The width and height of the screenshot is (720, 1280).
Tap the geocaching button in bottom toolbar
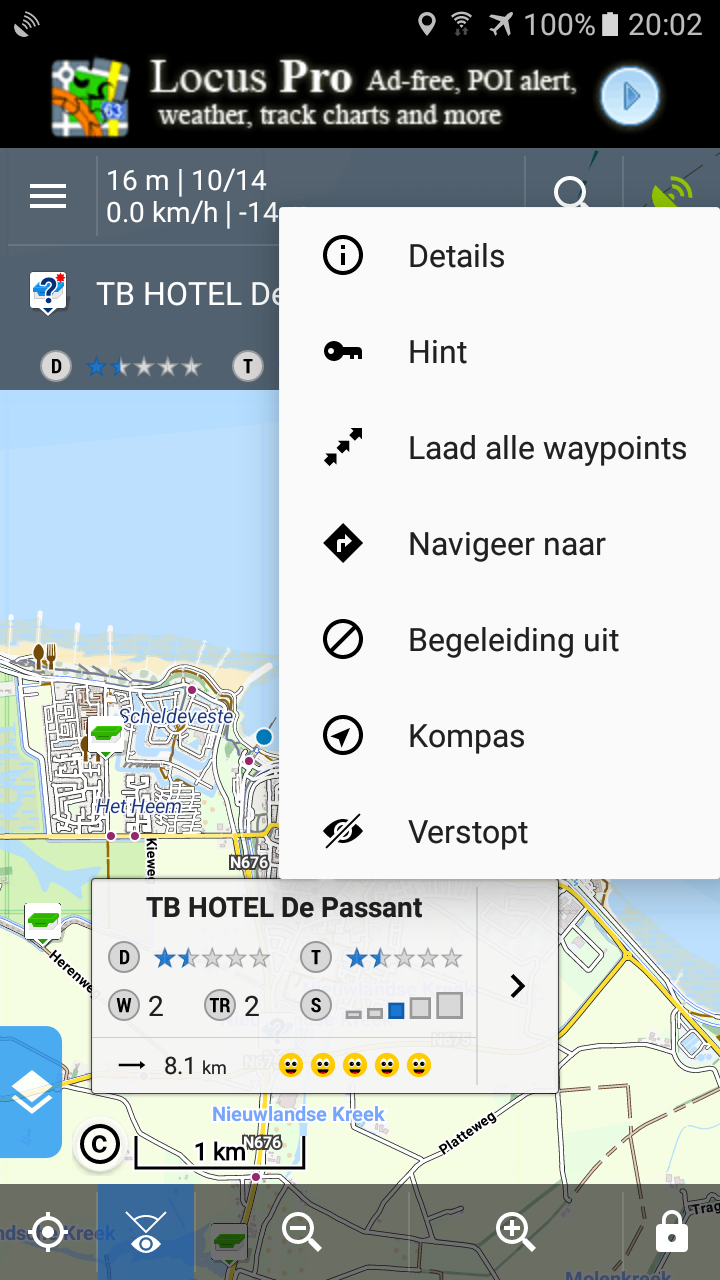coord(231,1240)
